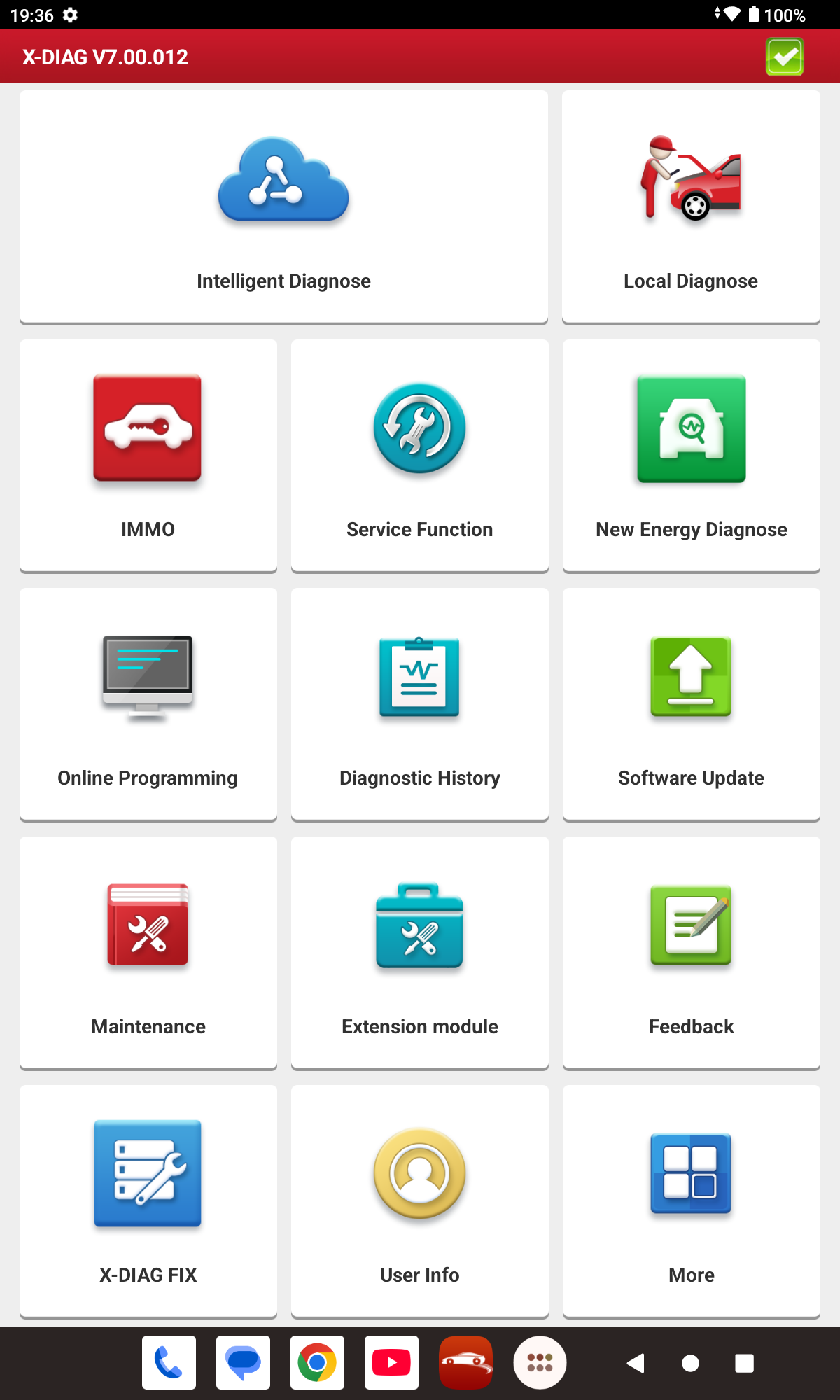View Diagnostic History
Screen dimensions: 840x1400
coord(419,703)
